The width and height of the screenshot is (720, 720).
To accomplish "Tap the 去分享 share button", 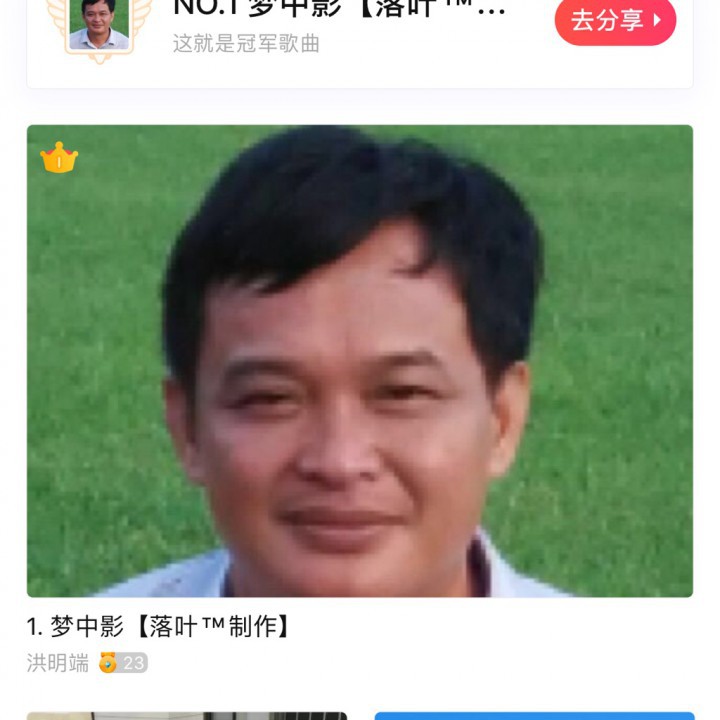I will [x=615, y=21].
